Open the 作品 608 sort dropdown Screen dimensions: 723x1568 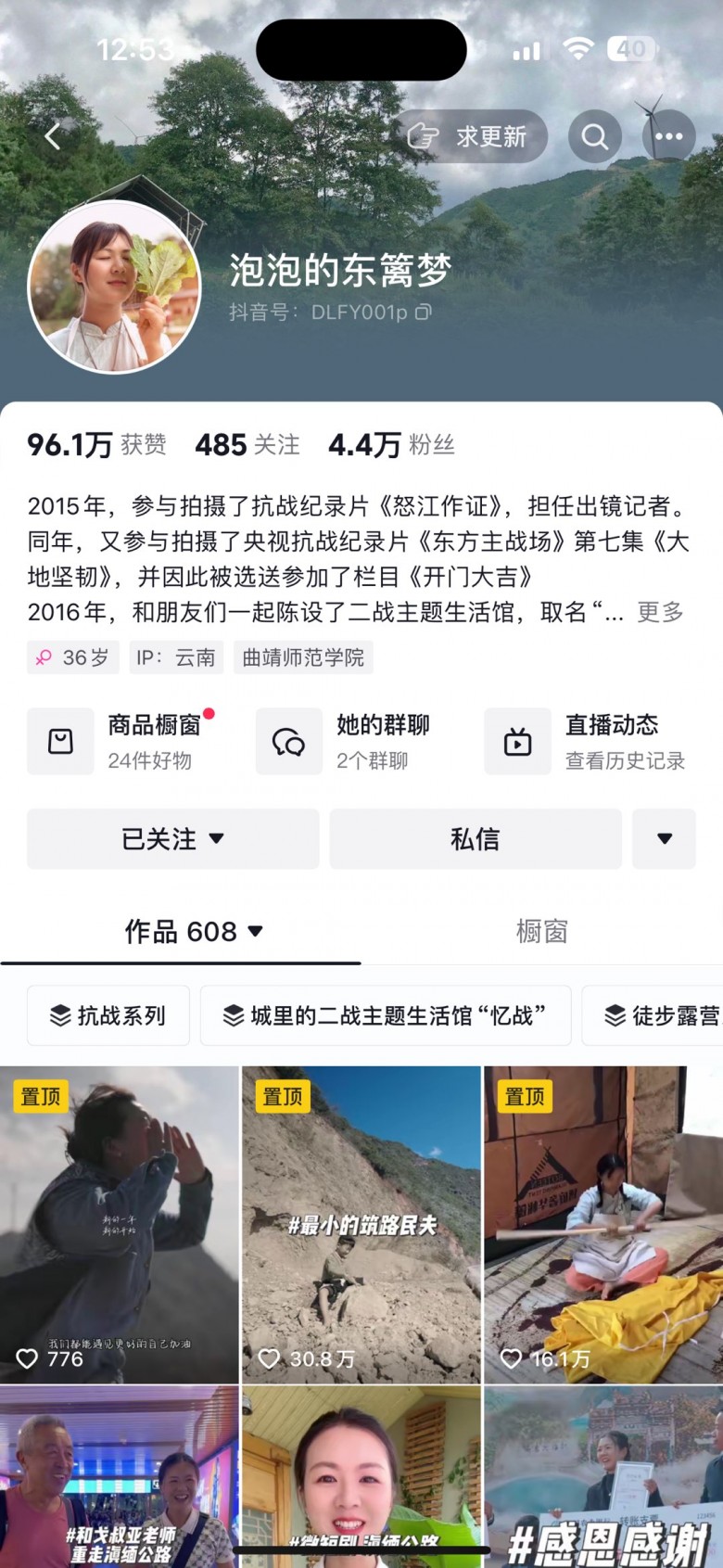[194, 931]
